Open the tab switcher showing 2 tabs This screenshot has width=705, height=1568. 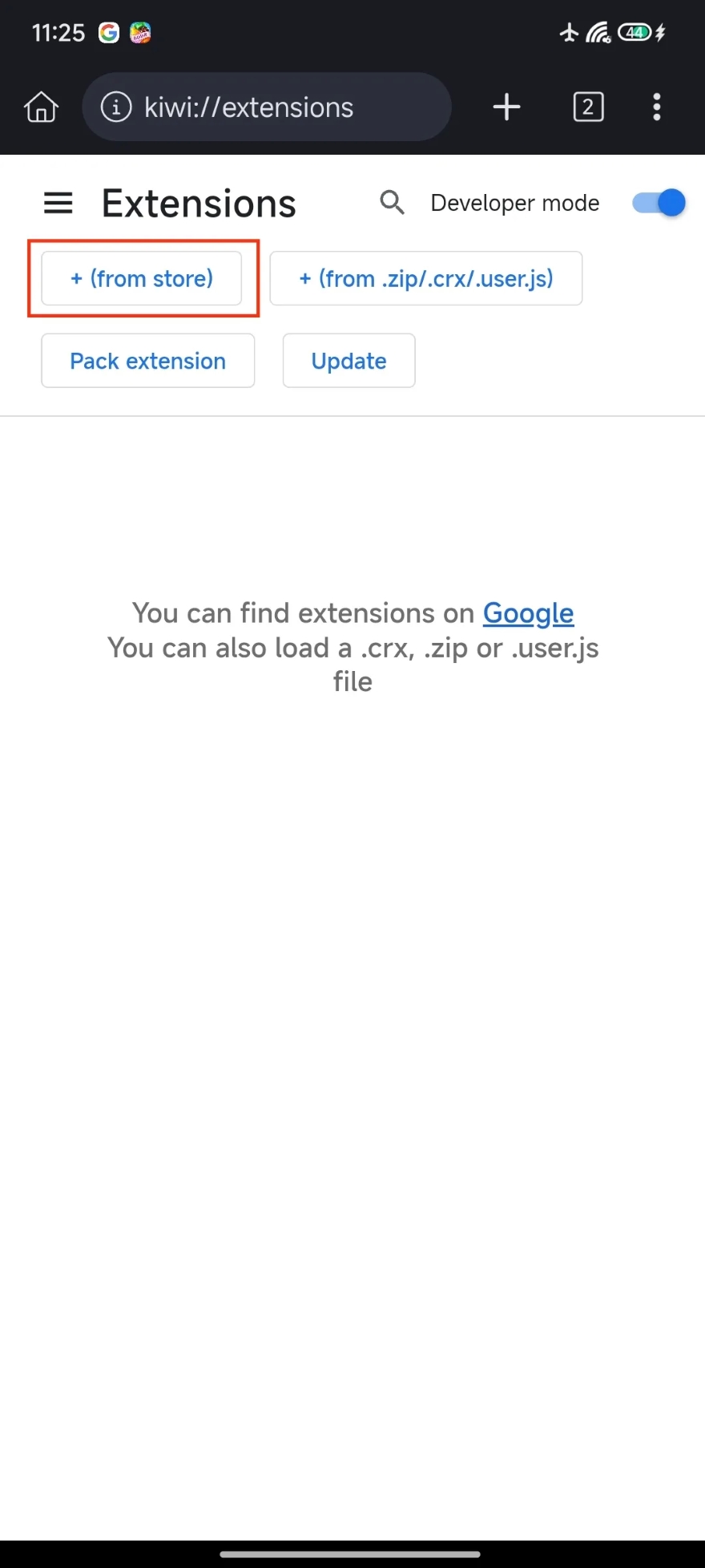(588, 107)
